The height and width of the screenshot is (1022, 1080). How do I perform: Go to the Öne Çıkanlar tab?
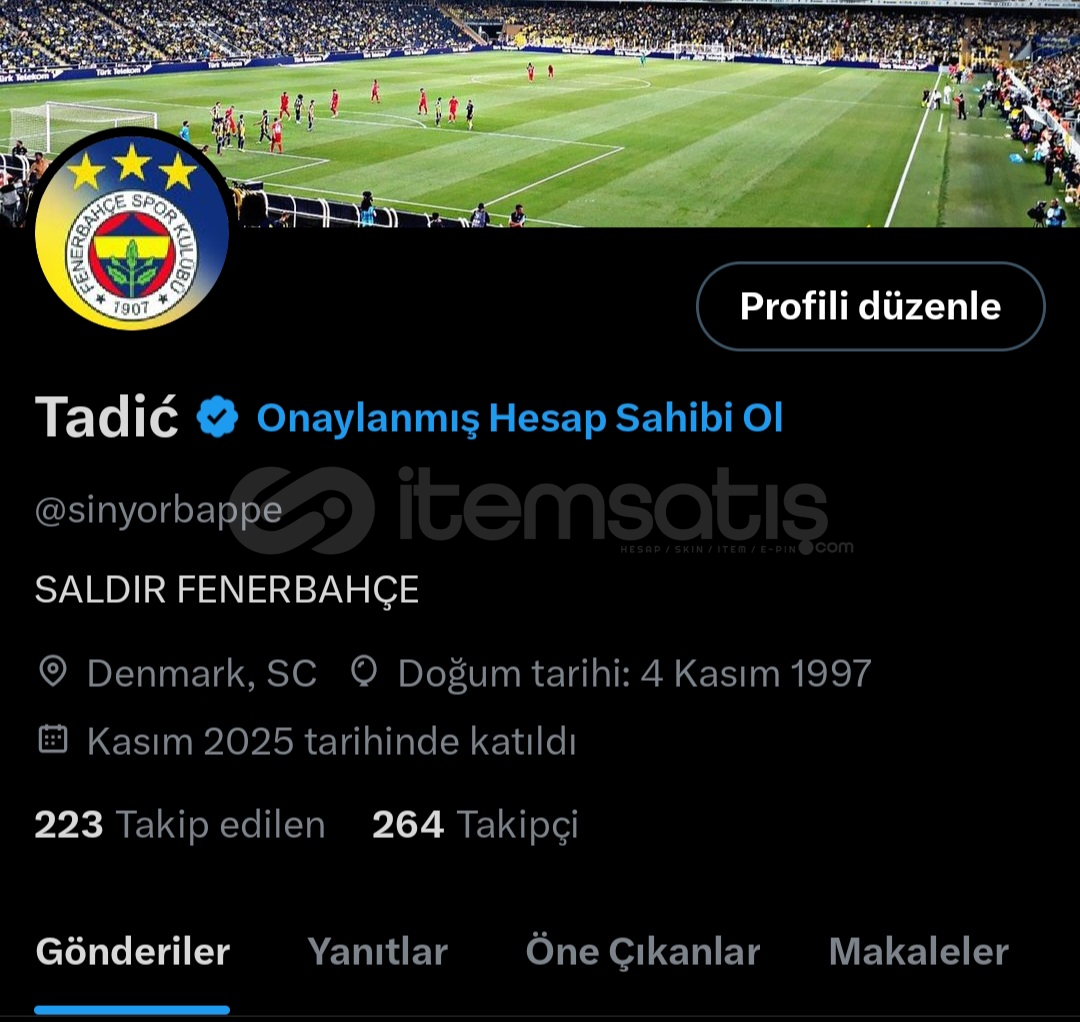(x=642, y=951)
